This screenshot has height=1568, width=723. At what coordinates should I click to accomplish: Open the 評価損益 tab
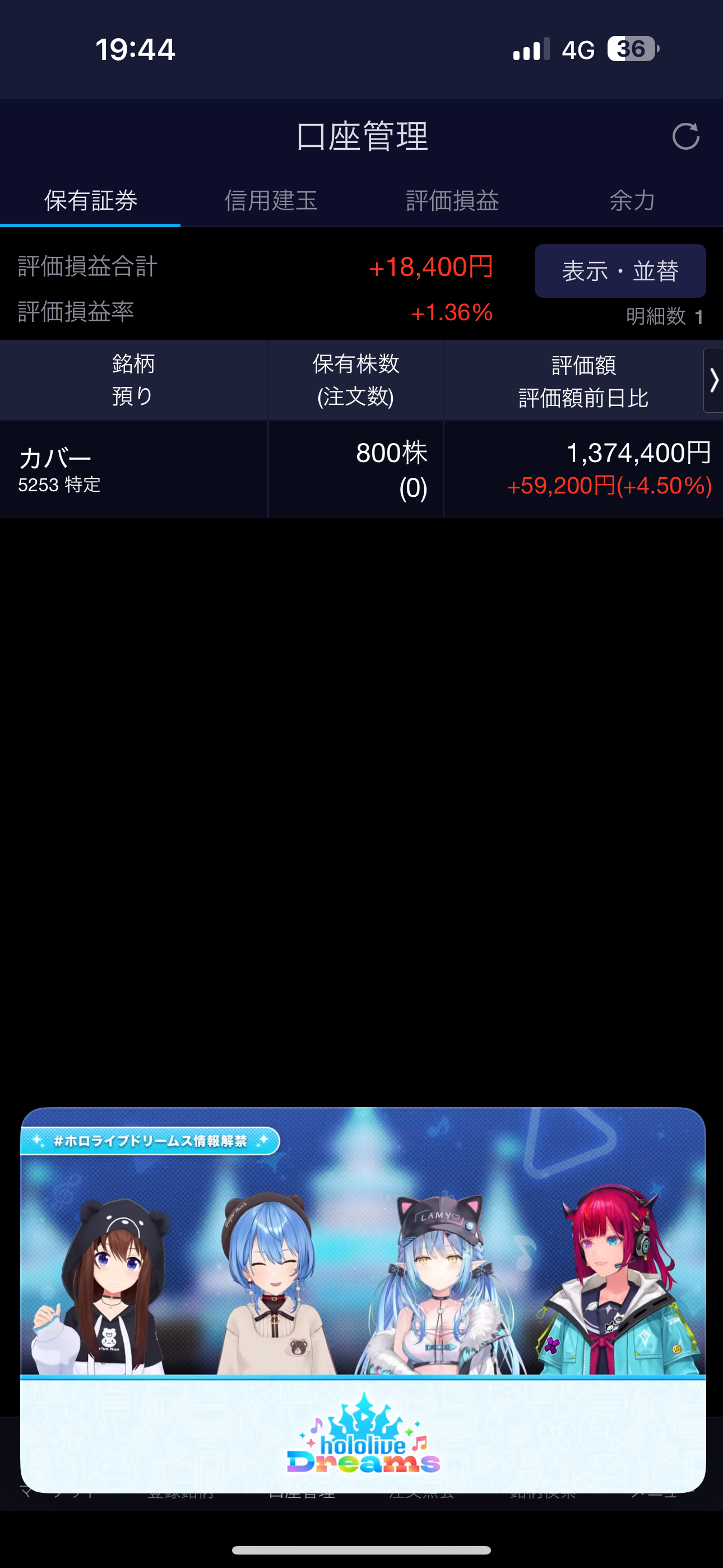click(x=452, y=200)
